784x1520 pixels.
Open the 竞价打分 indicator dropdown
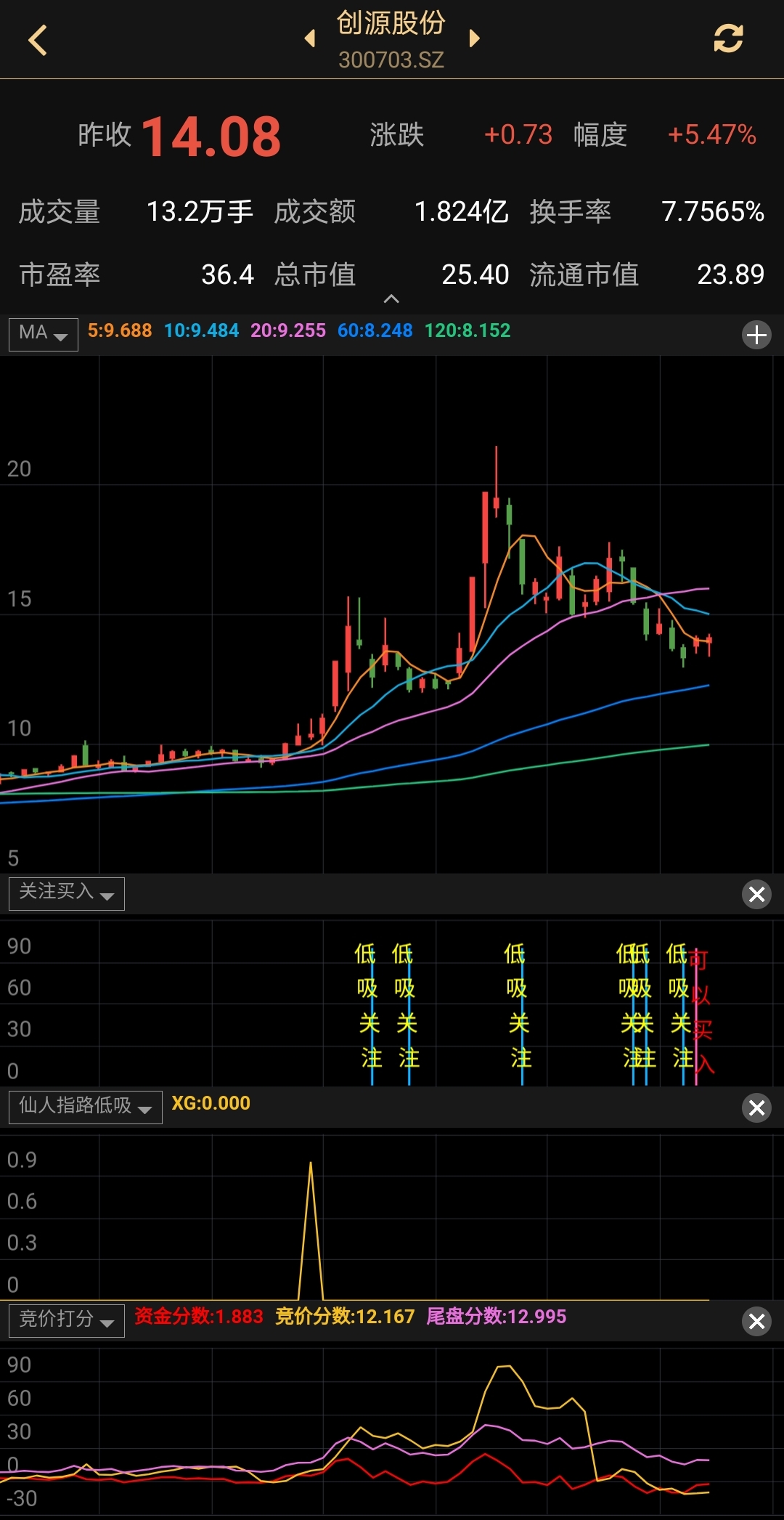67,1320
